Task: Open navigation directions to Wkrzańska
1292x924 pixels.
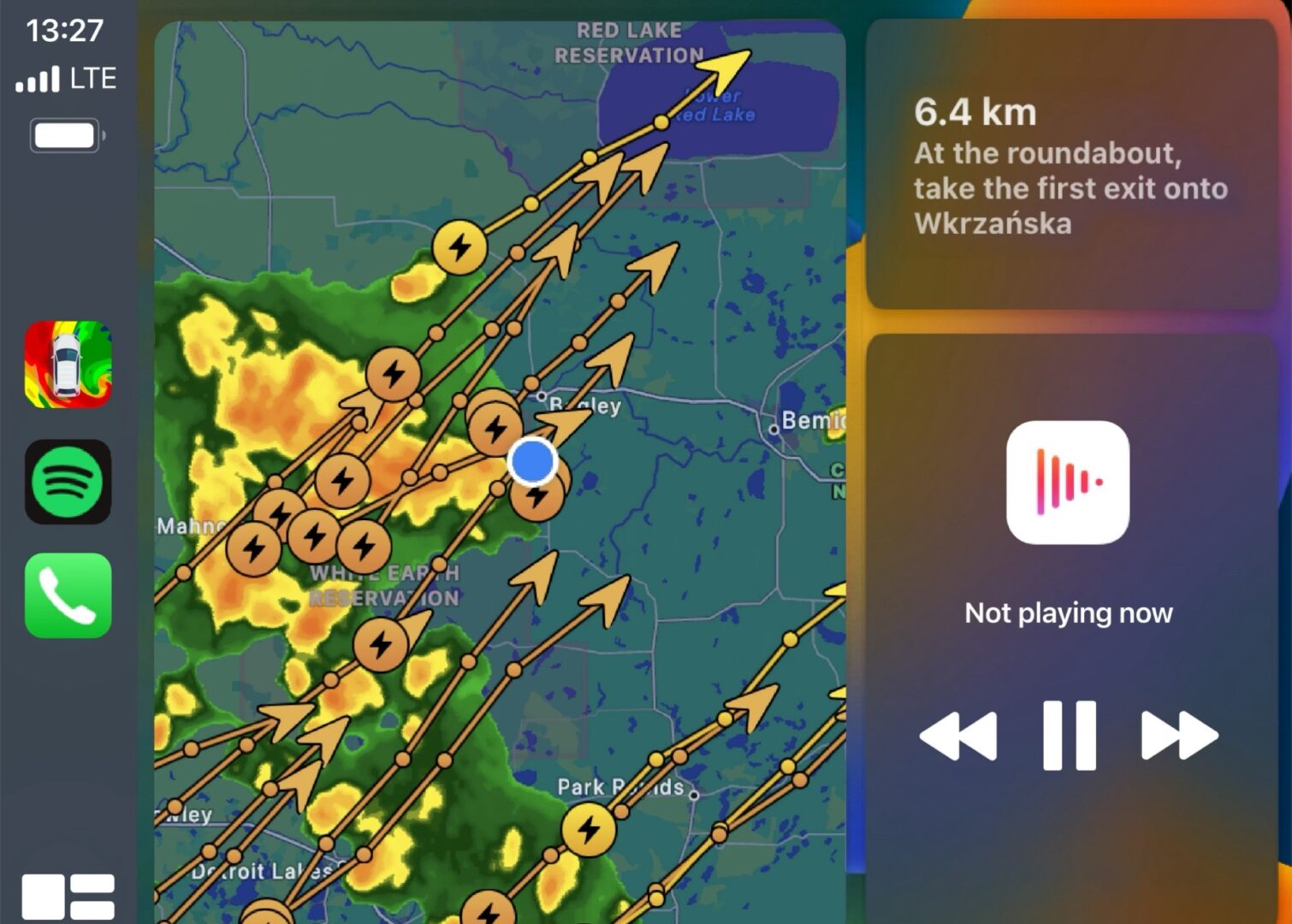Action: pos(1070,167)
